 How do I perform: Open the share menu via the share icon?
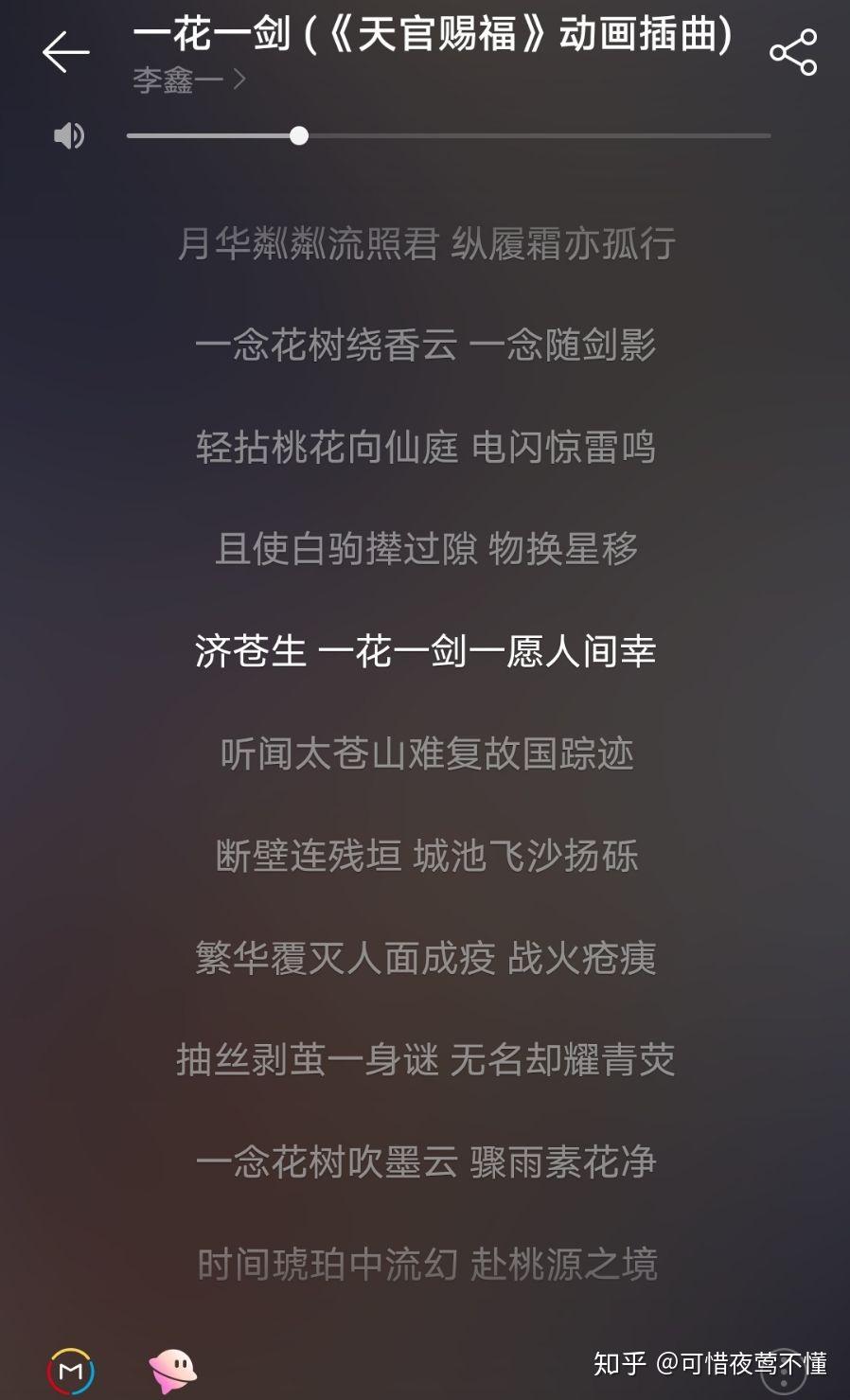tap(794, 52)
